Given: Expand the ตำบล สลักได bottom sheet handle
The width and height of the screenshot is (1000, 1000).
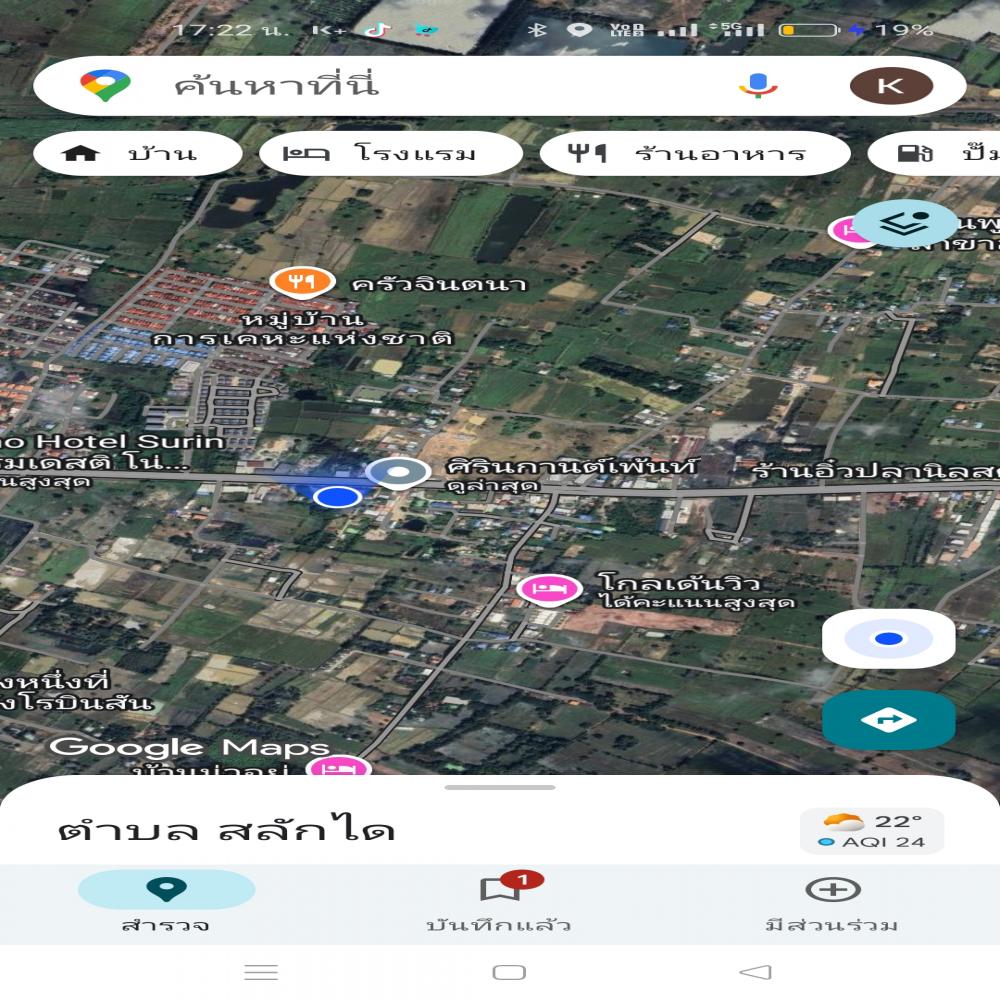Looking at the screenshot, I should [499, 788].
